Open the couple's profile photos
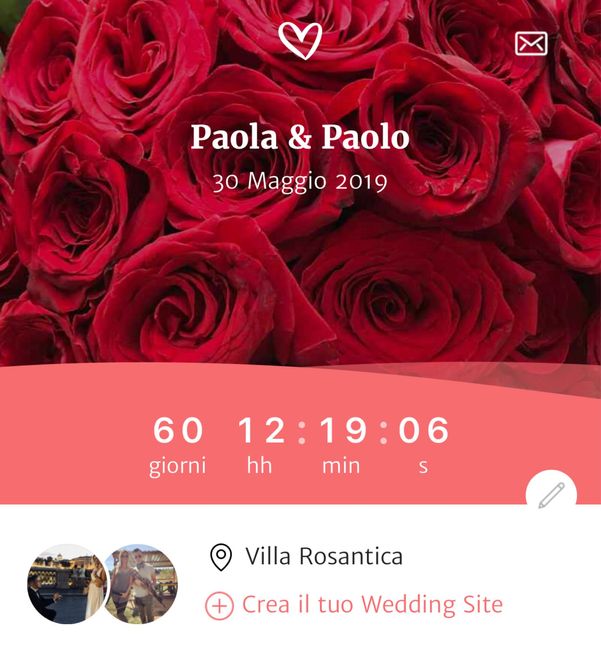601x650 pixels. (102, 584)
